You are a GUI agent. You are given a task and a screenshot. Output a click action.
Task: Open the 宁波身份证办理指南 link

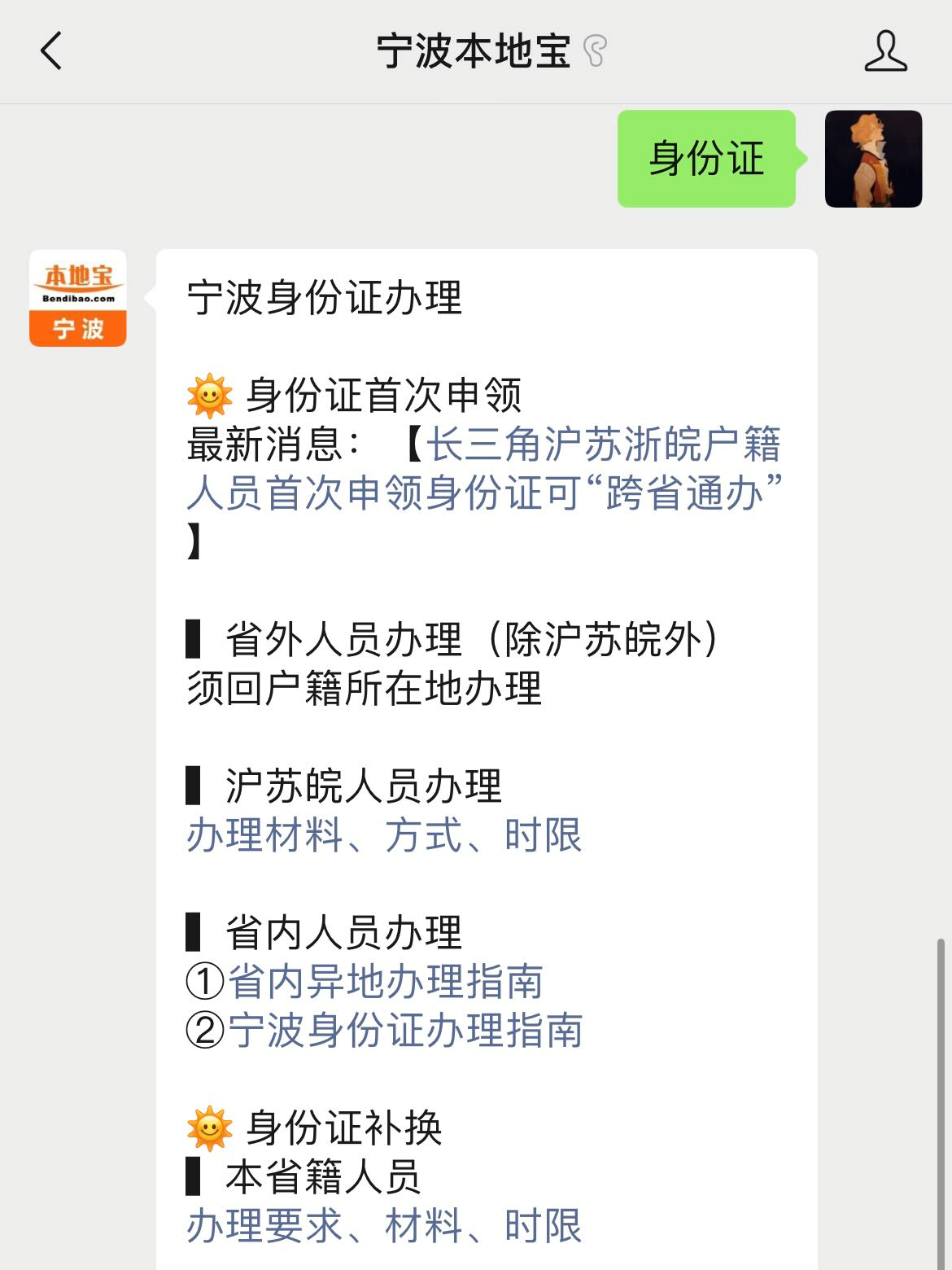(405, 1030)
